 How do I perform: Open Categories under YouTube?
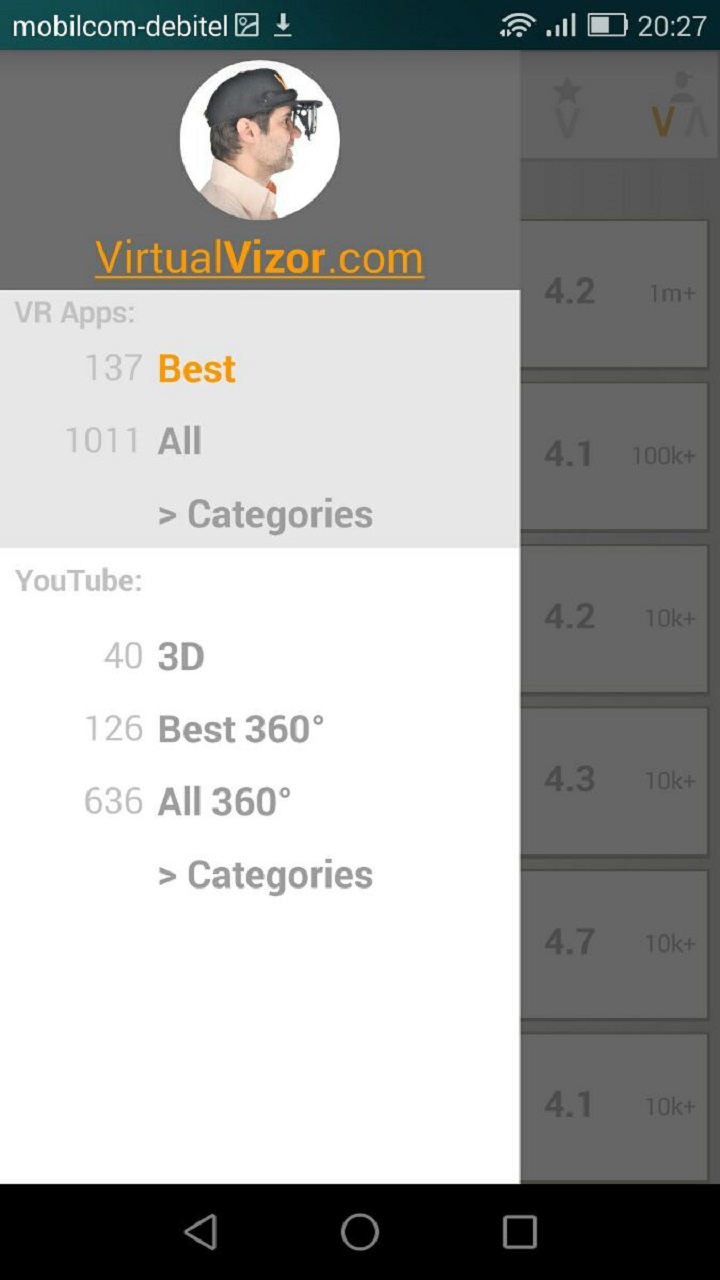265,875
